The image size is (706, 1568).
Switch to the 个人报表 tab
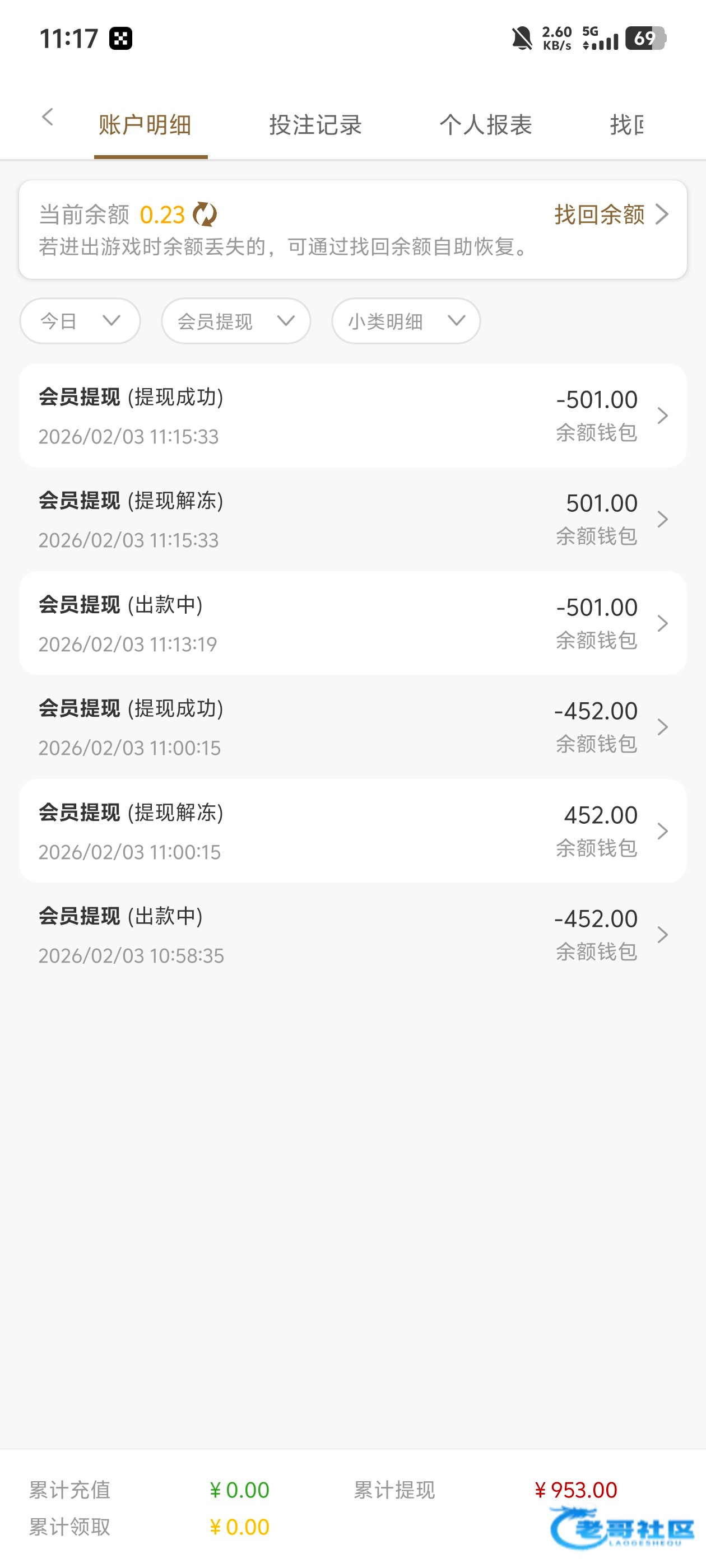click(x=485, y=125)
